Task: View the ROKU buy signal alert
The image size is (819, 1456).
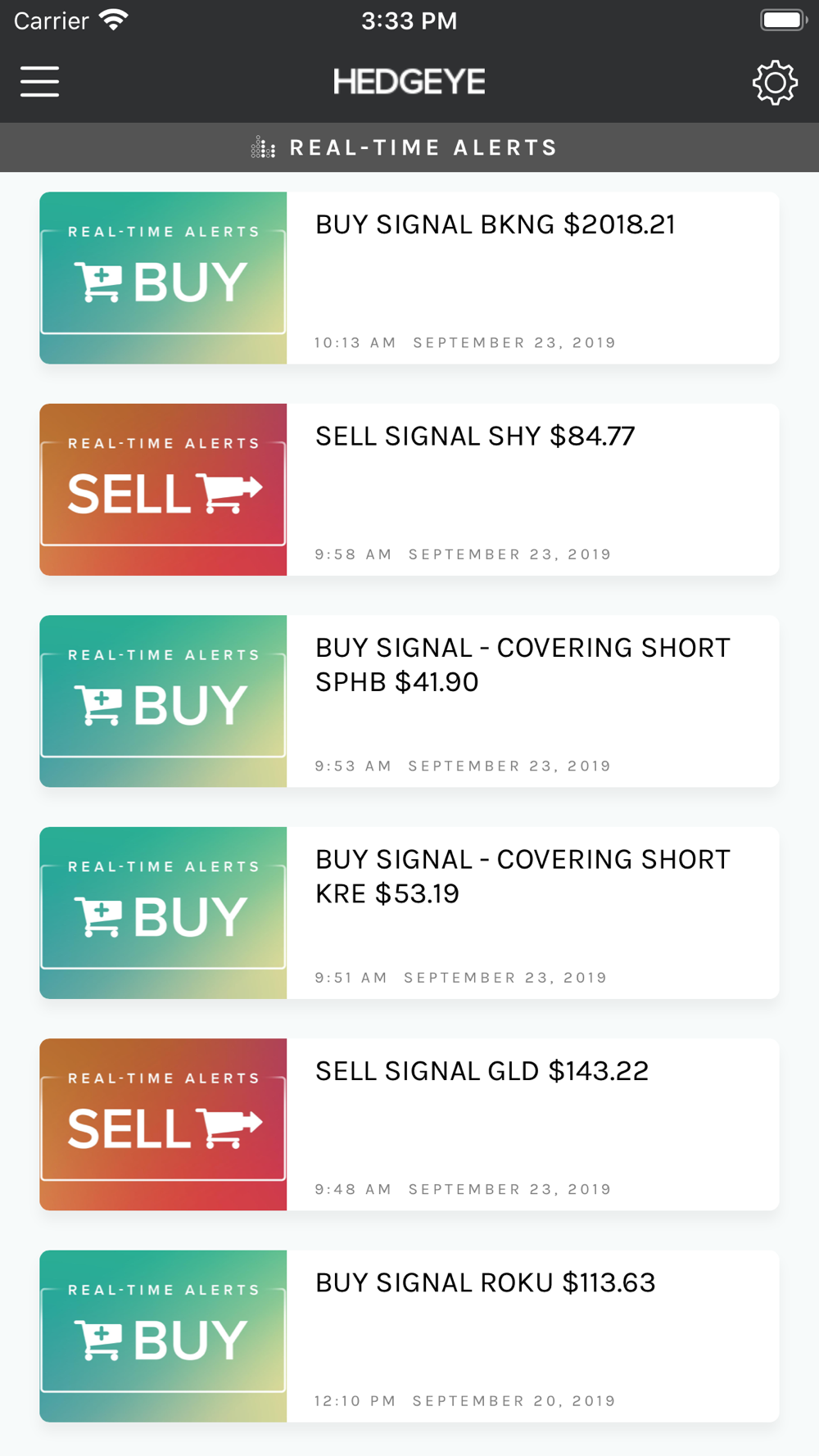Action: point(409,1336)
